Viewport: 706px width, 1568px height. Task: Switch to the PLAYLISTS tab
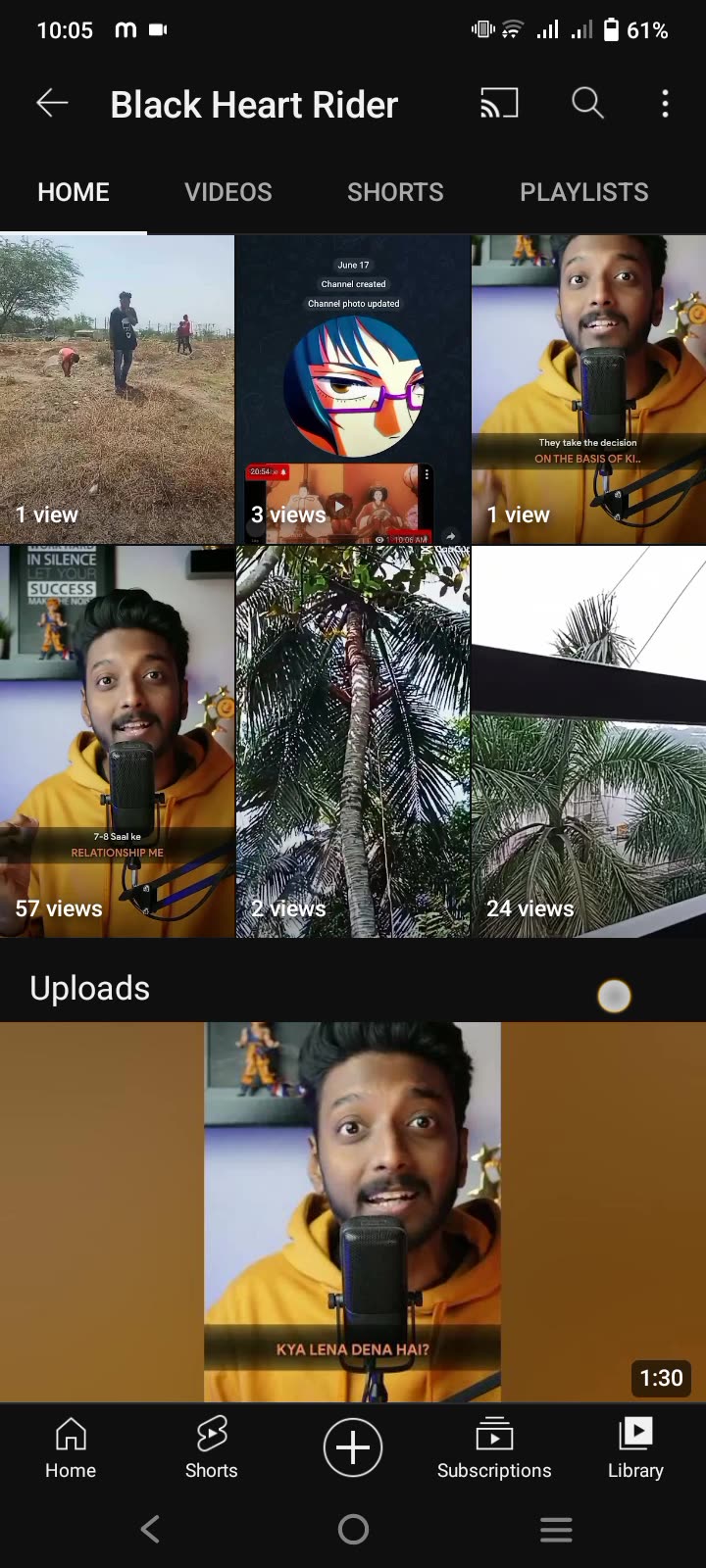pos(583,192)
